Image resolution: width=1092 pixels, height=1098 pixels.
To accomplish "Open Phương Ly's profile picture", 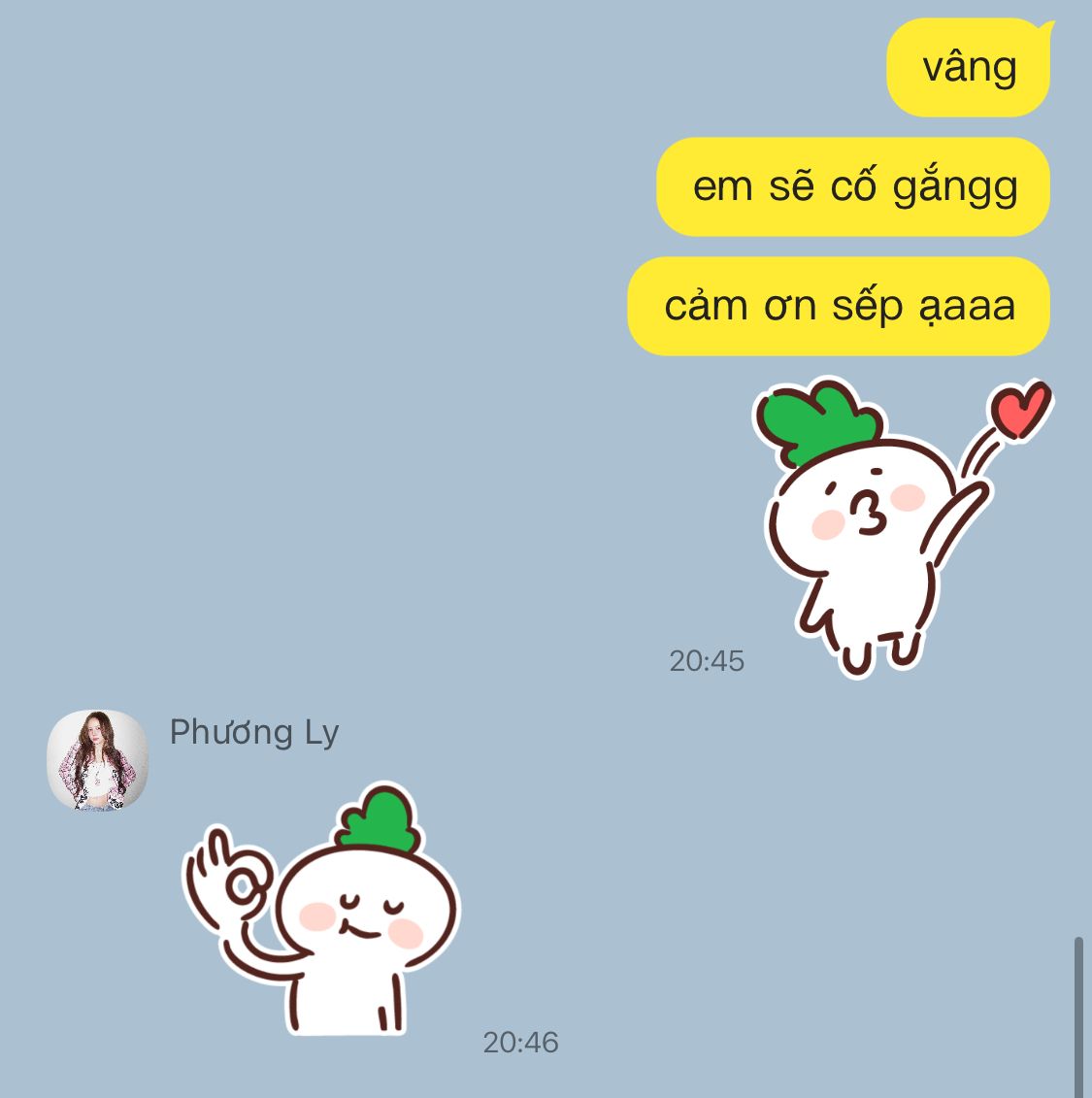I will 97,760.
